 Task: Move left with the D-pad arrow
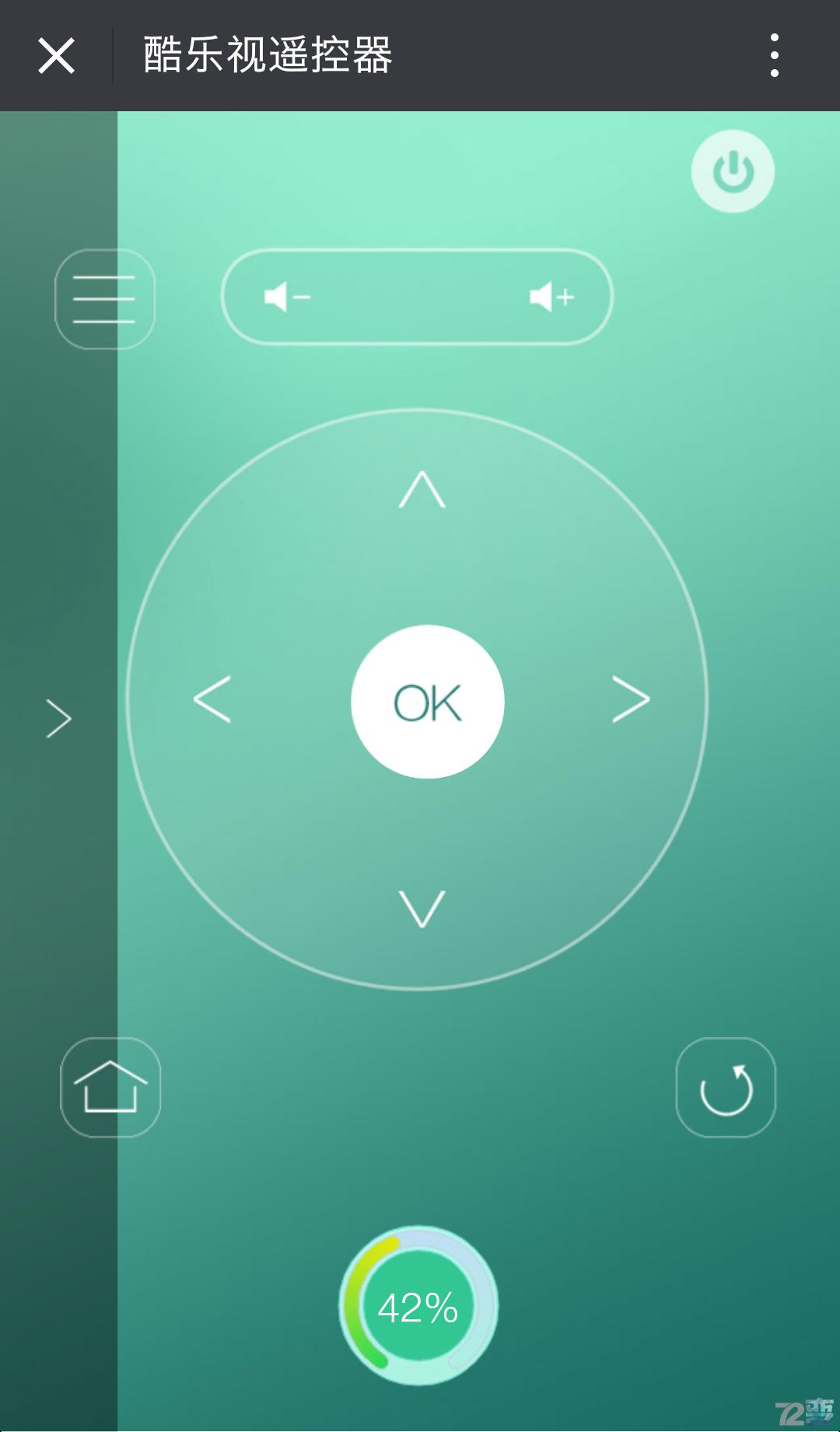pos(212,699)
